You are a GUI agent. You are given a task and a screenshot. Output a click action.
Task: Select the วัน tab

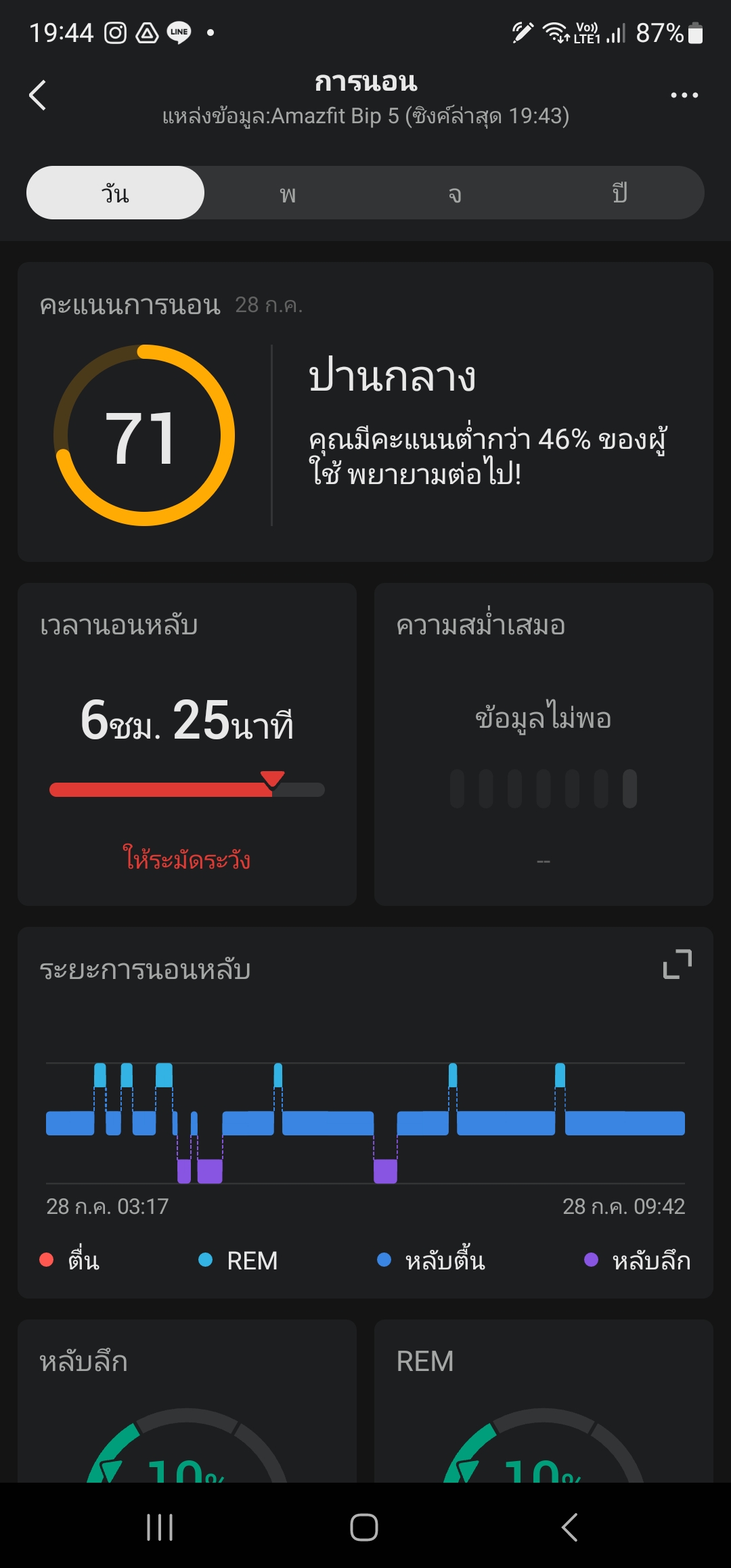[115, 193]
